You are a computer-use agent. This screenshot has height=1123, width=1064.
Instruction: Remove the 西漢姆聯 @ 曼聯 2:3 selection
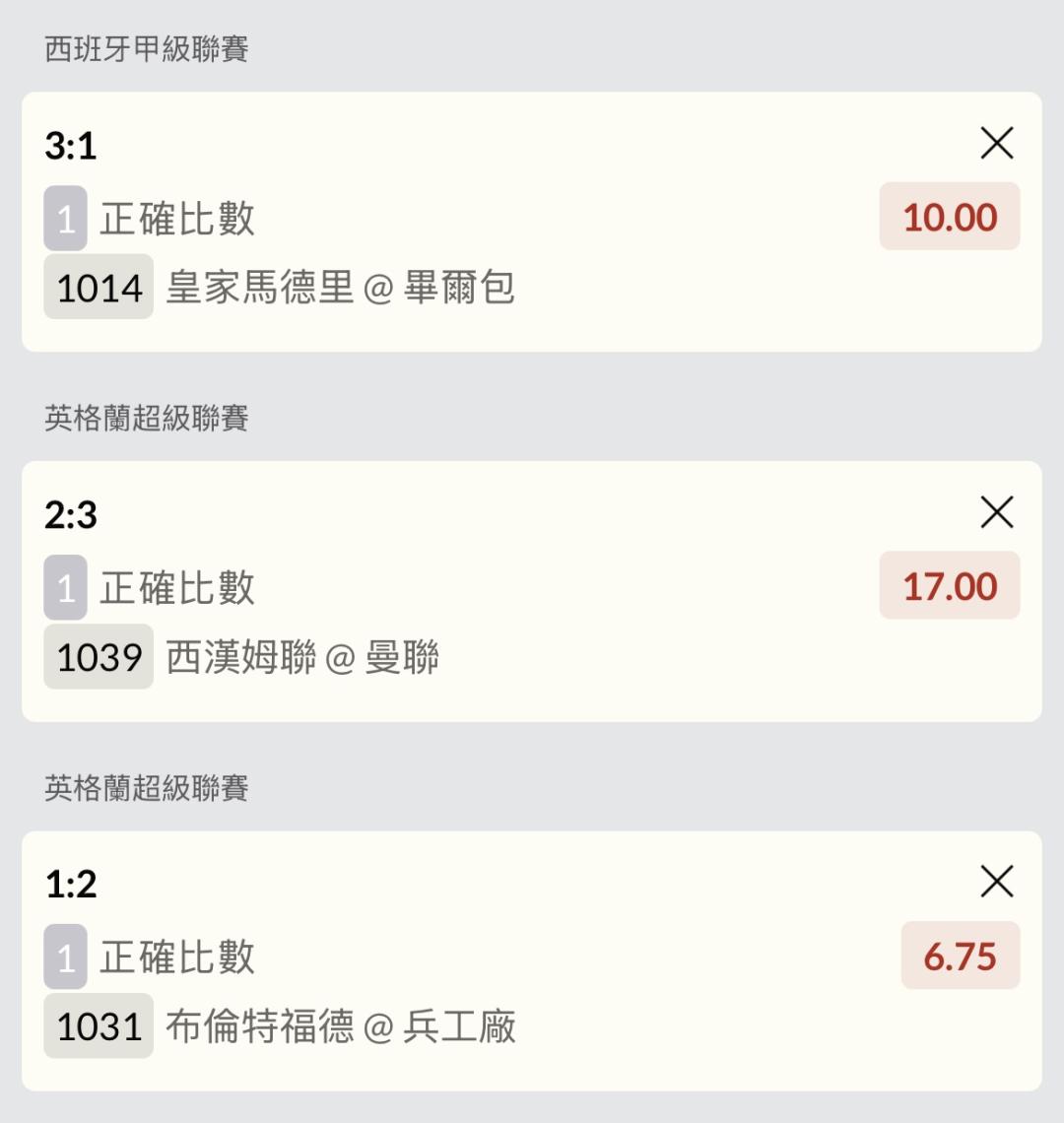pos(997,512)
